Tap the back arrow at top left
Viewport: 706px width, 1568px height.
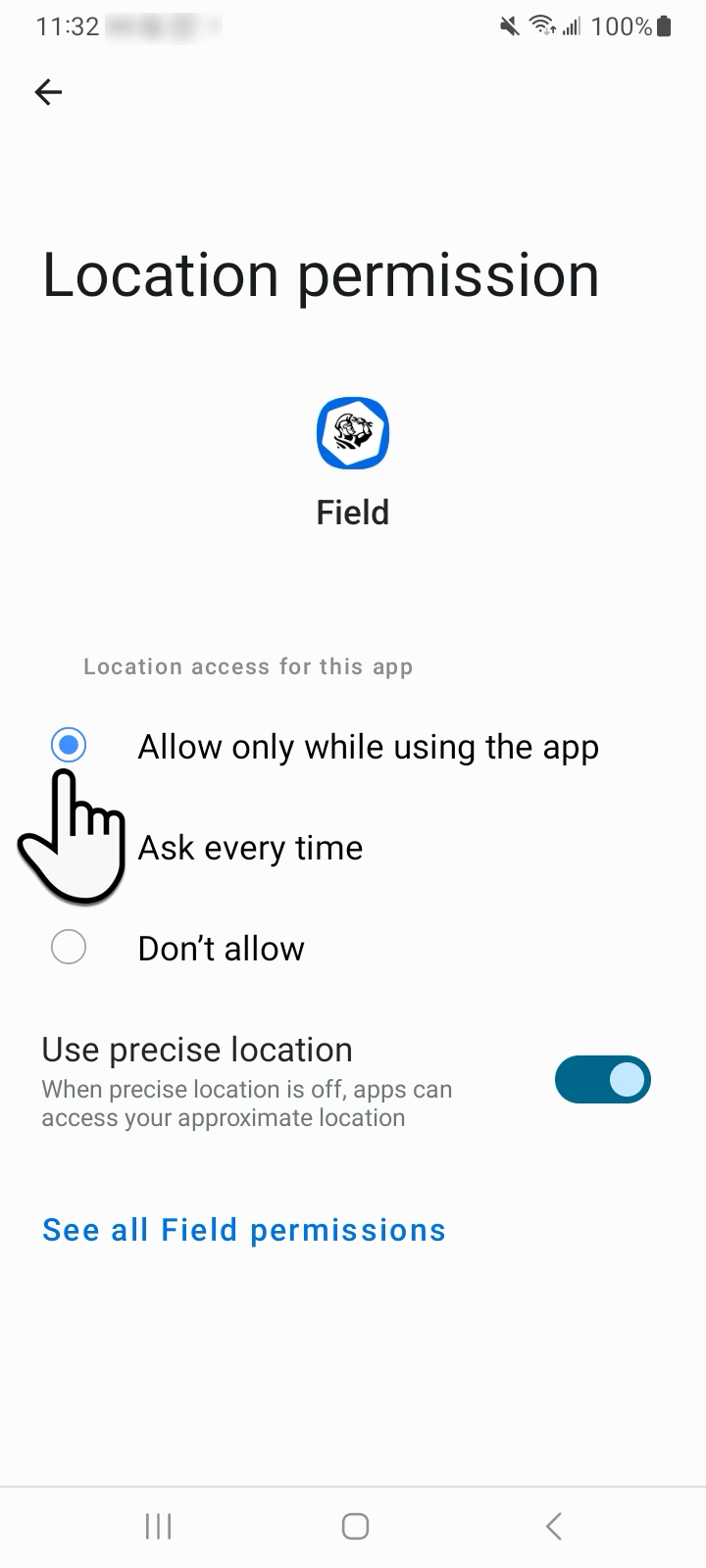48,92
